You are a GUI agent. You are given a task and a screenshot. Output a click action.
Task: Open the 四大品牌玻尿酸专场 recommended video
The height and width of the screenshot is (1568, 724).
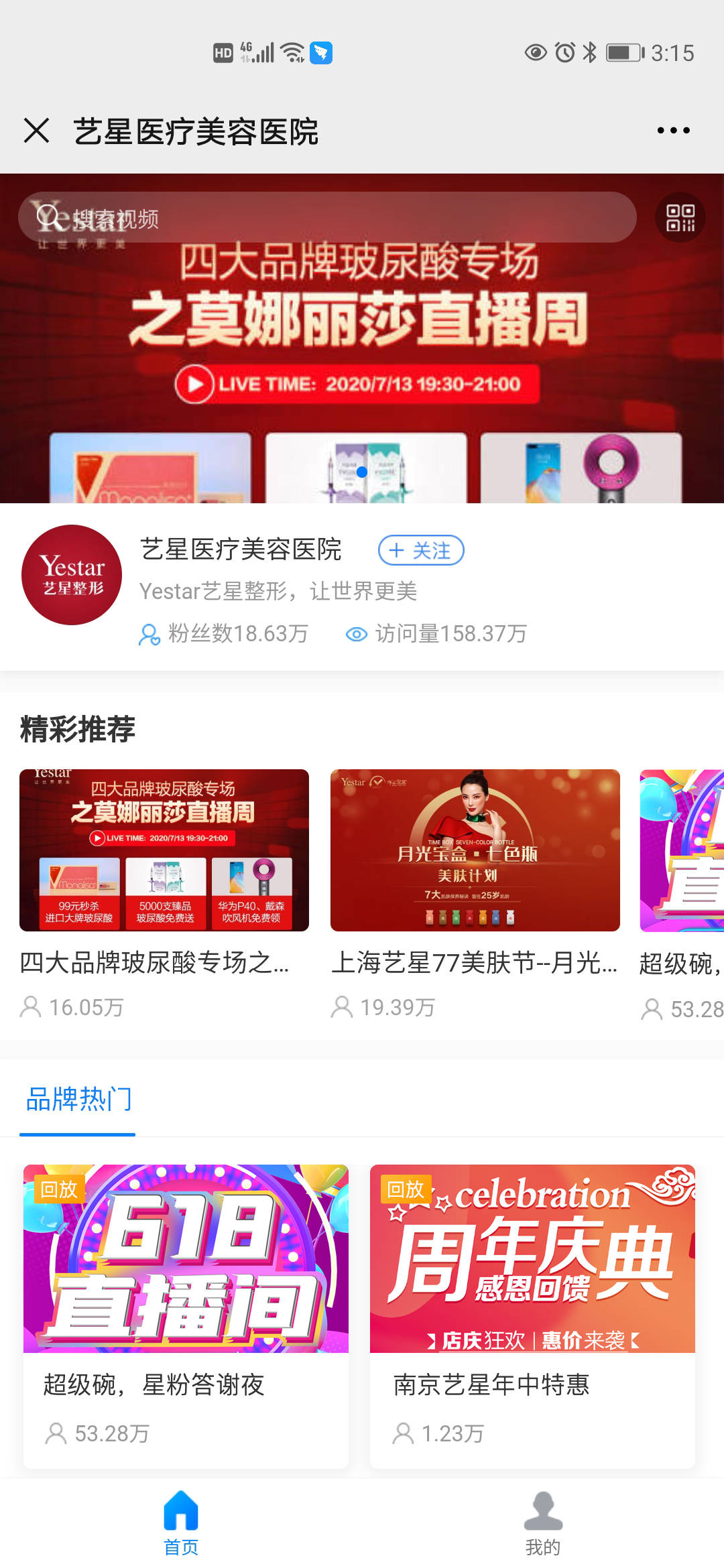click(164, 895)
